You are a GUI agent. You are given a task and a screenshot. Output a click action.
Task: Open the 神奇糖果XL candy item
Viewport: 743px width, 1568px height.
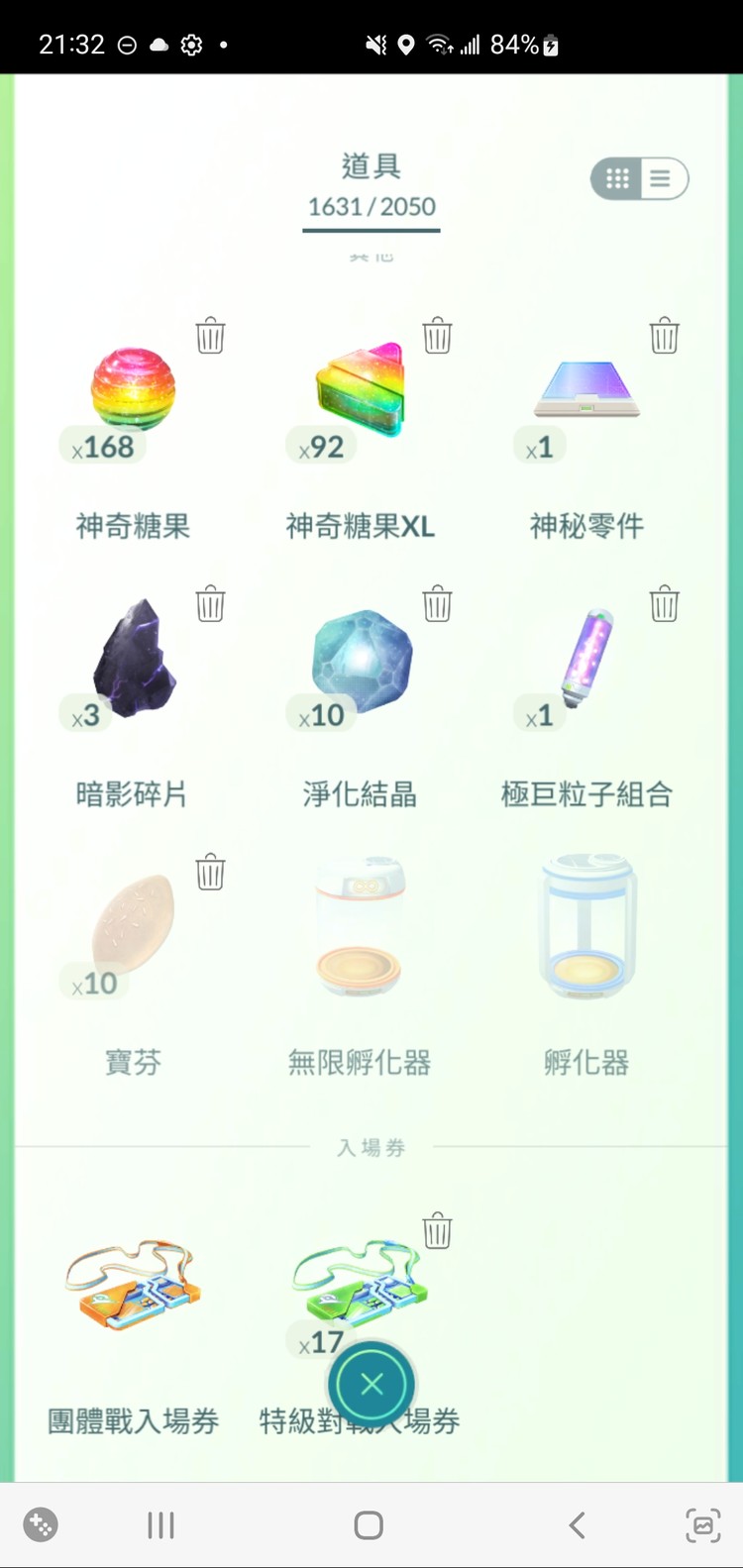359,389
